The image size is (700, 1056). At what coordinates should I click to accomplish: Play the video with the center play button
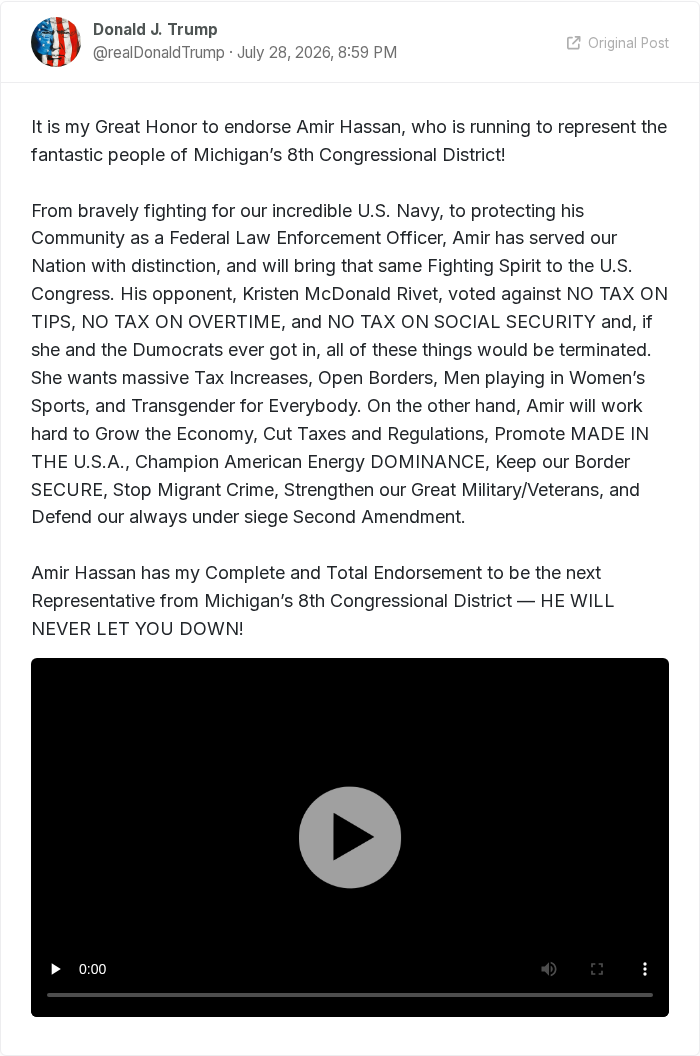[350, 837]
